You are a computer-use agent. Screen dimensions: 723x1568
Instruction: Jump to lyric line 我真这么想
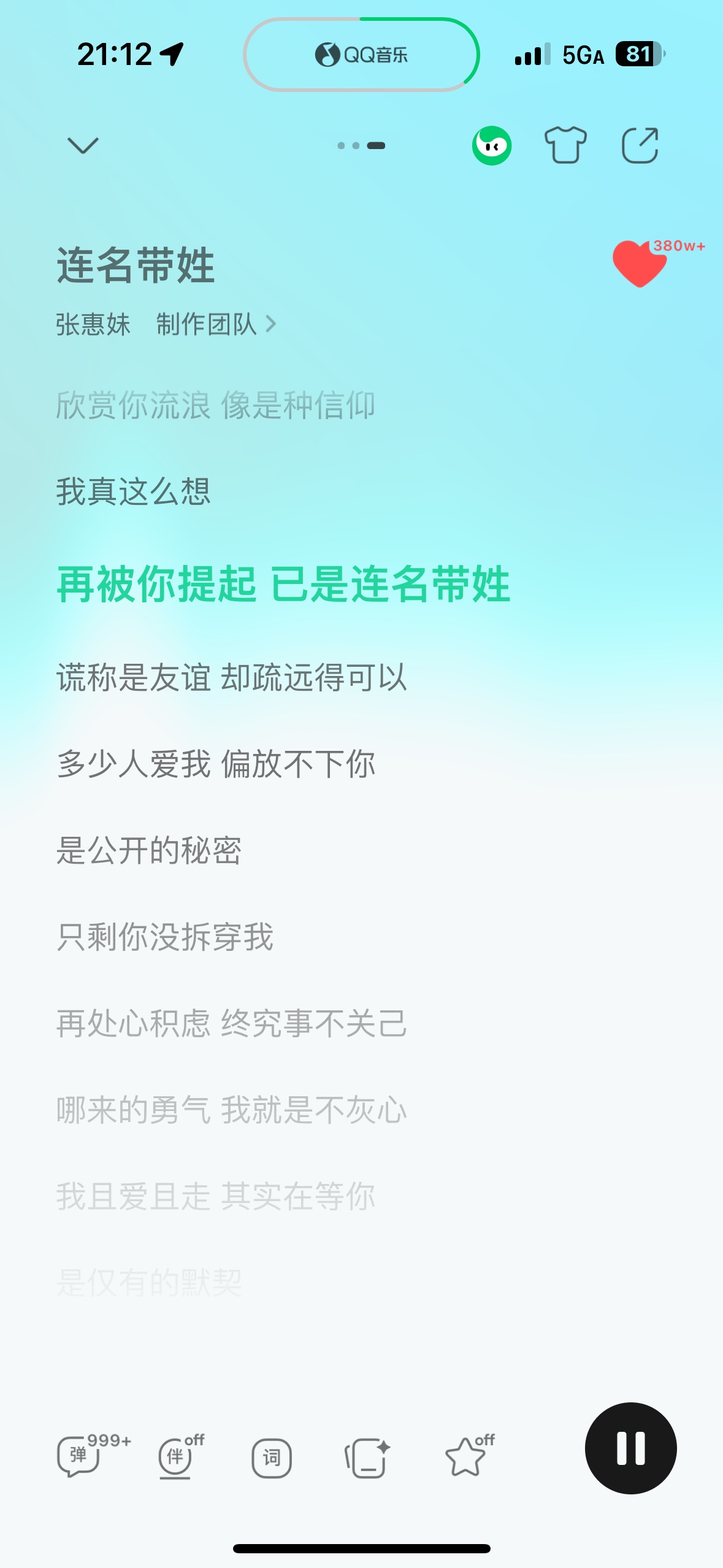(134, 492)
